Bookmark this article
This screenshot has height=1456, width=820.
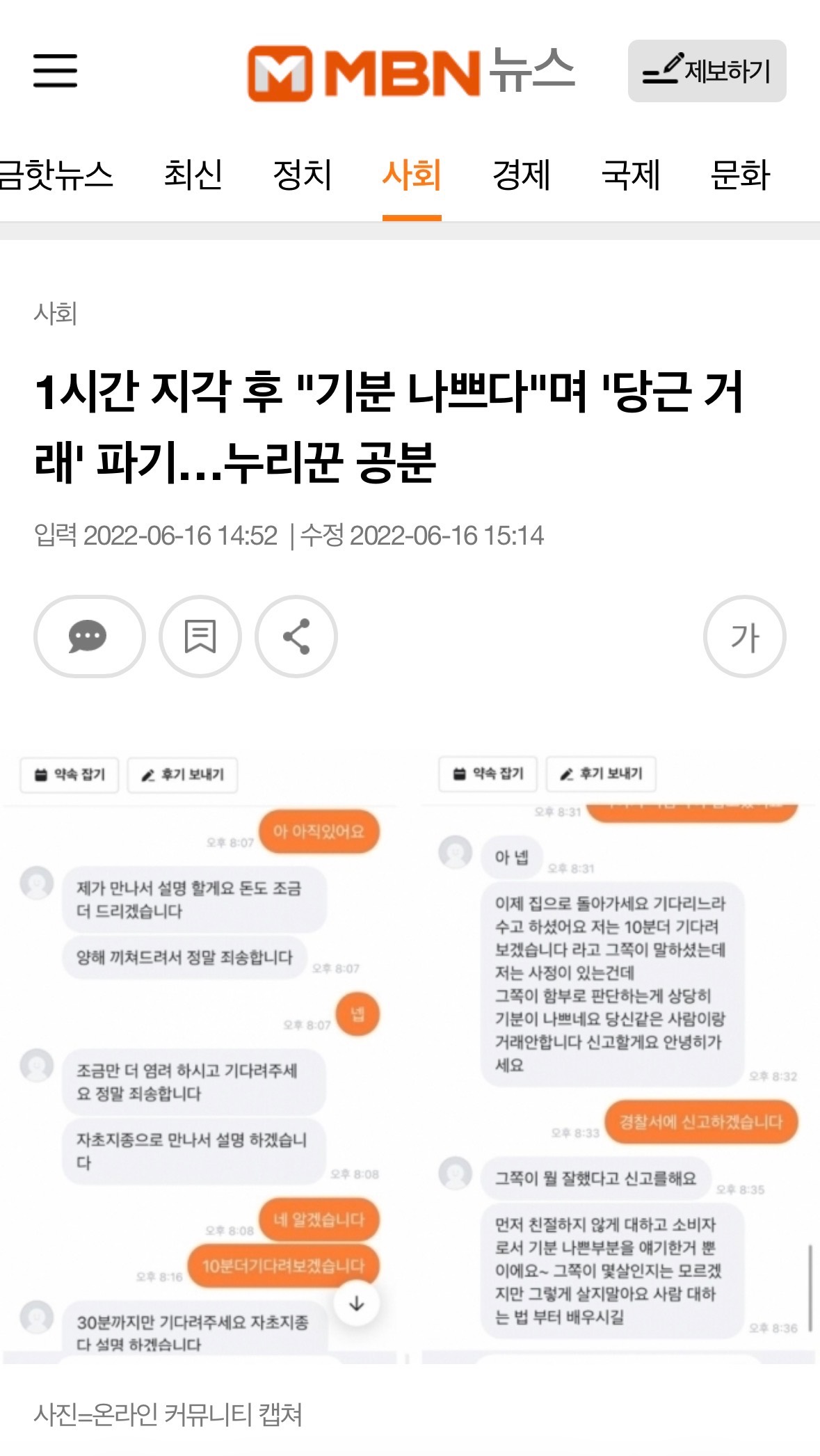click(200, 636)
